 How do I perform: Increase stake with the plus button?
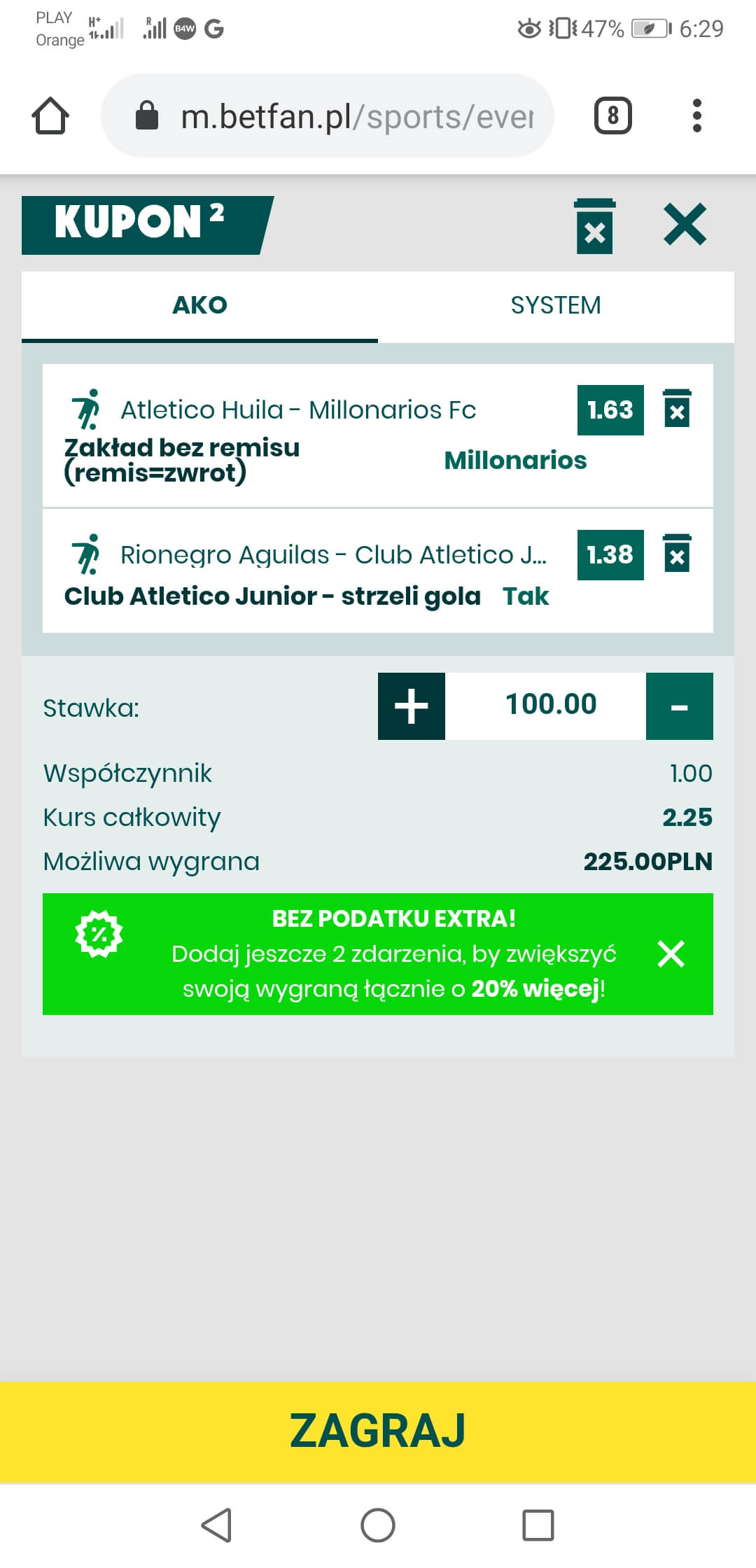412,706
